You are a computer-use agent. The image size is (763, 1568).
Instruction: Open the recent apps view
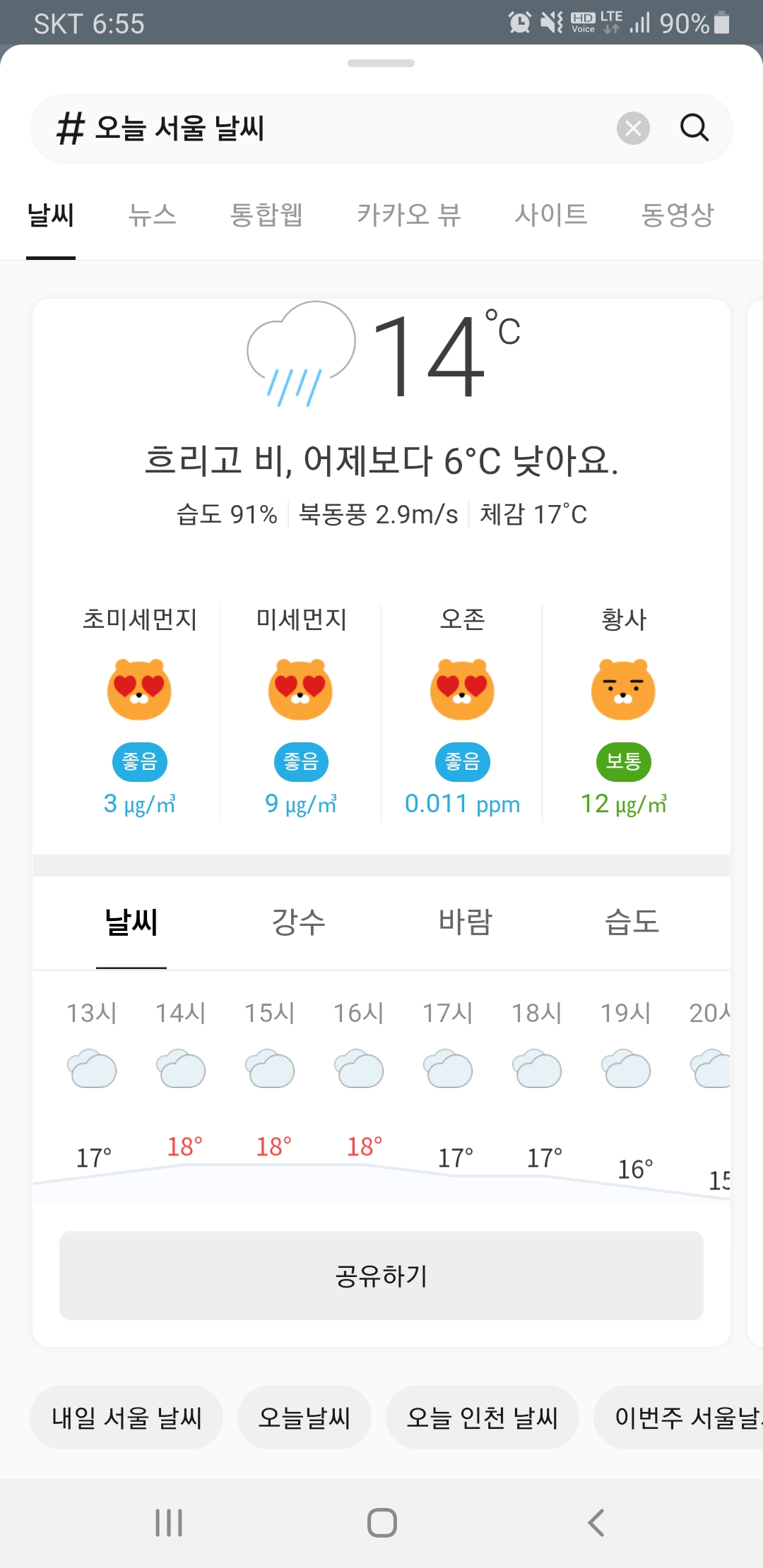pos(169,1523)
